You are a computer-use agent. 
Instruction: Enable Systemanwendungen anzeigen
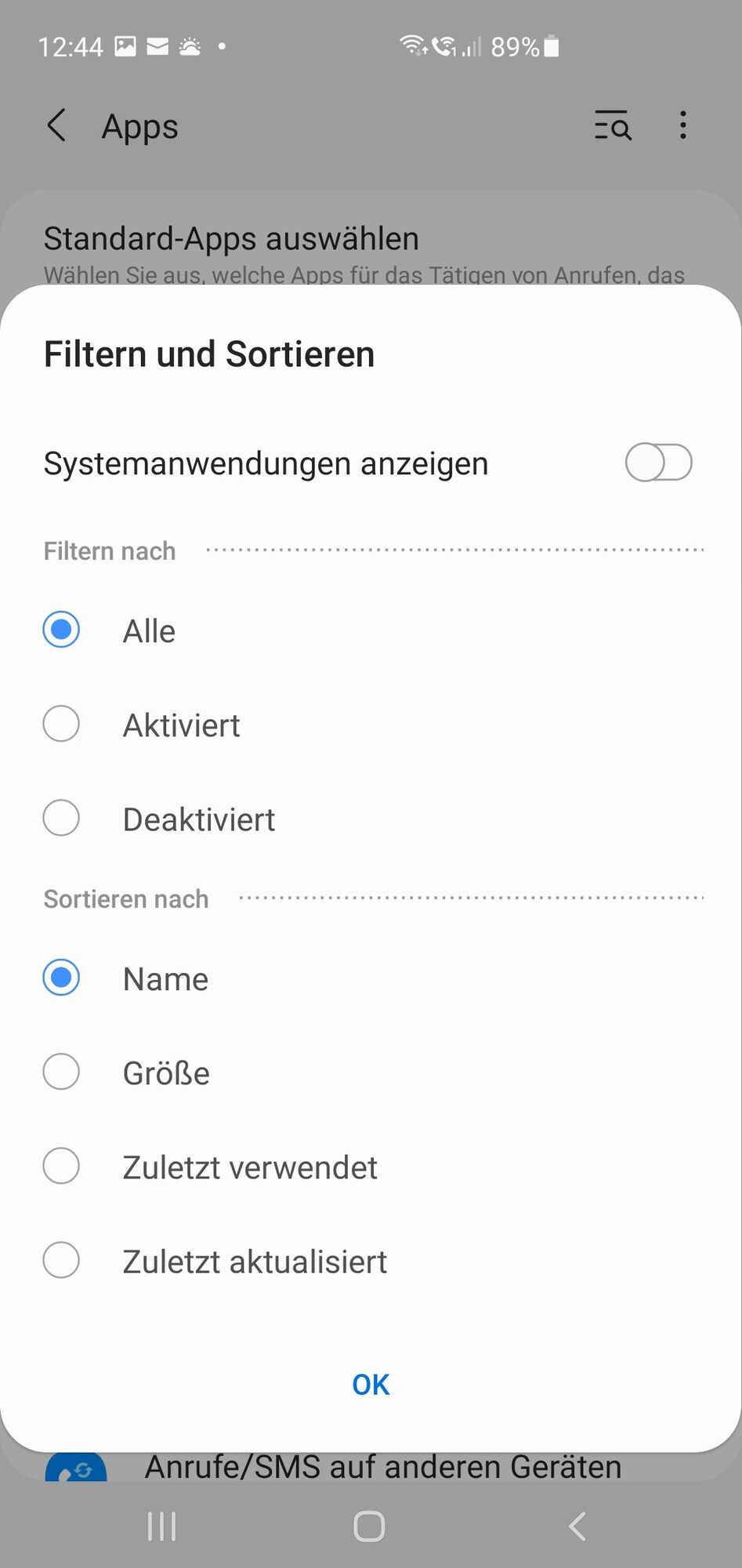[x=657, y=463]
